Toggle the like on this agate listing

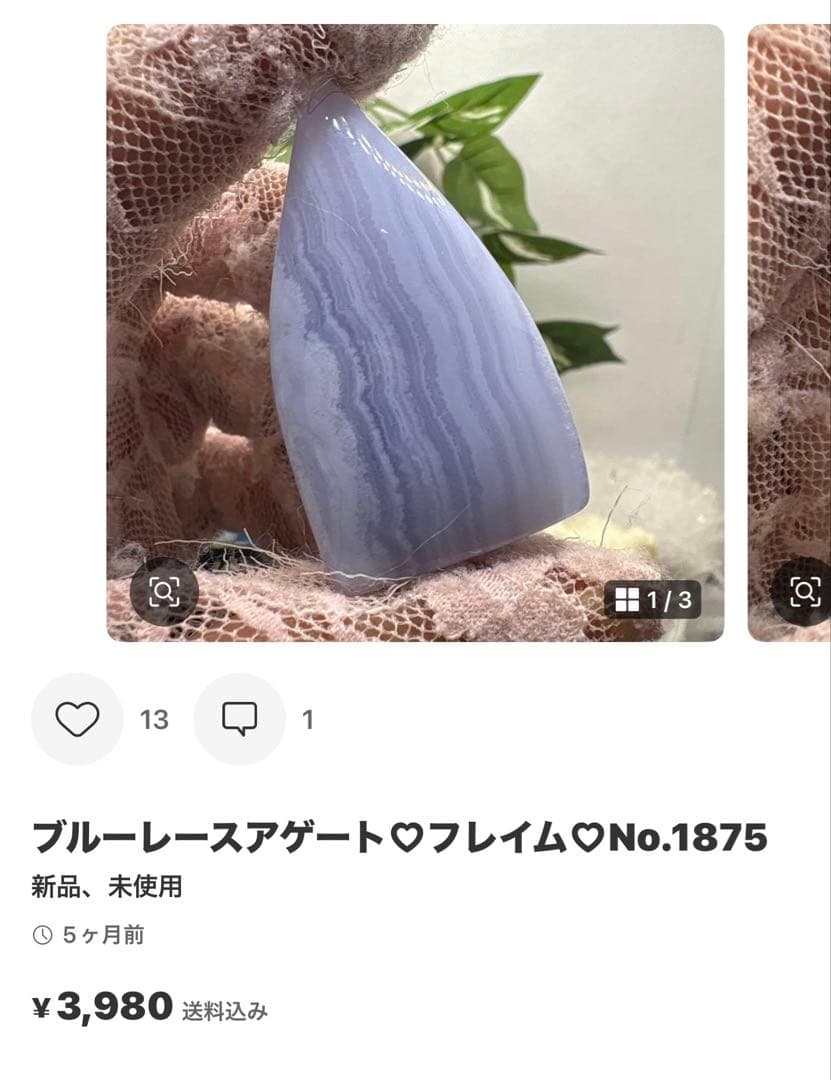77,720
